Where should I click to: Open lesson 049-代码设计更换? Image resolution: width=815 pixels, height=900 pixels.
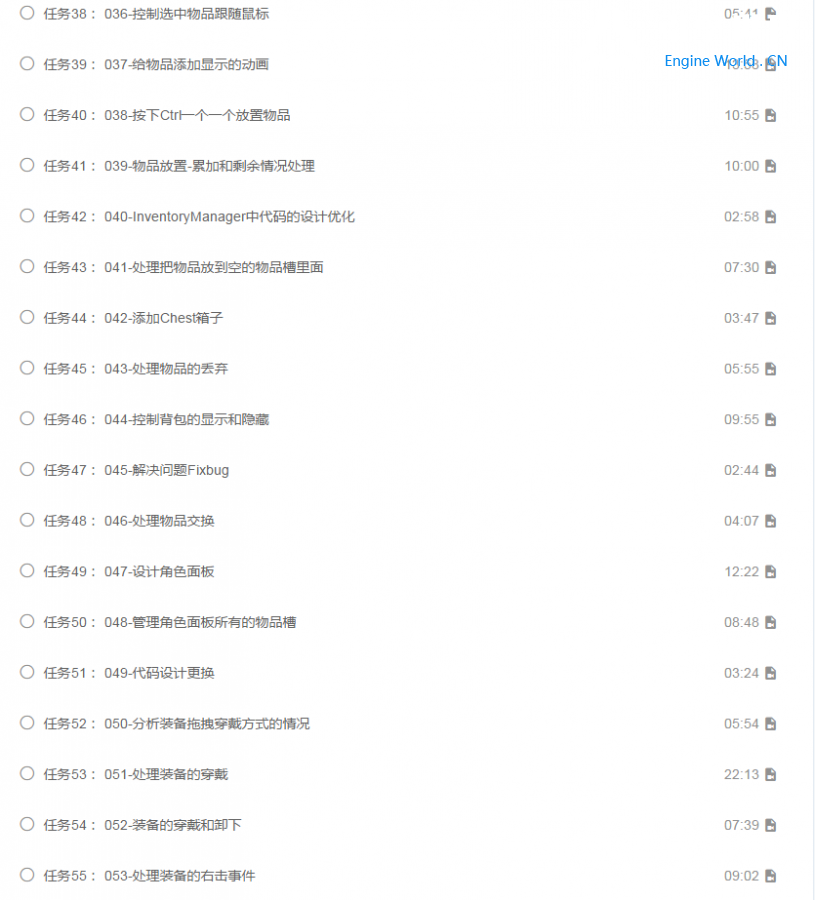tap(159, 673)
